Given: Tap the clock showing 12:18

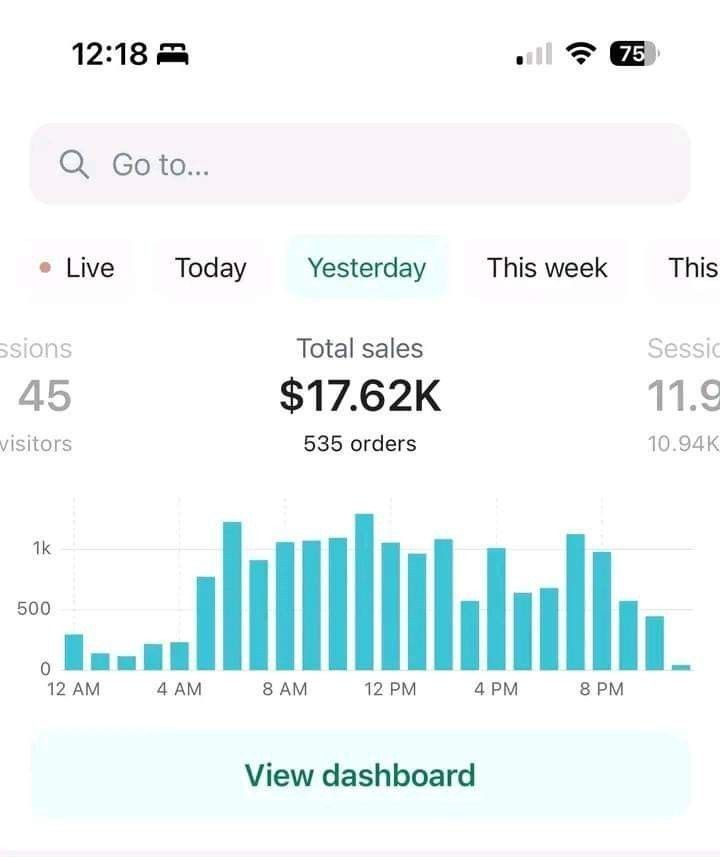Looking at the screenshot, I should [x=115, y=54].
